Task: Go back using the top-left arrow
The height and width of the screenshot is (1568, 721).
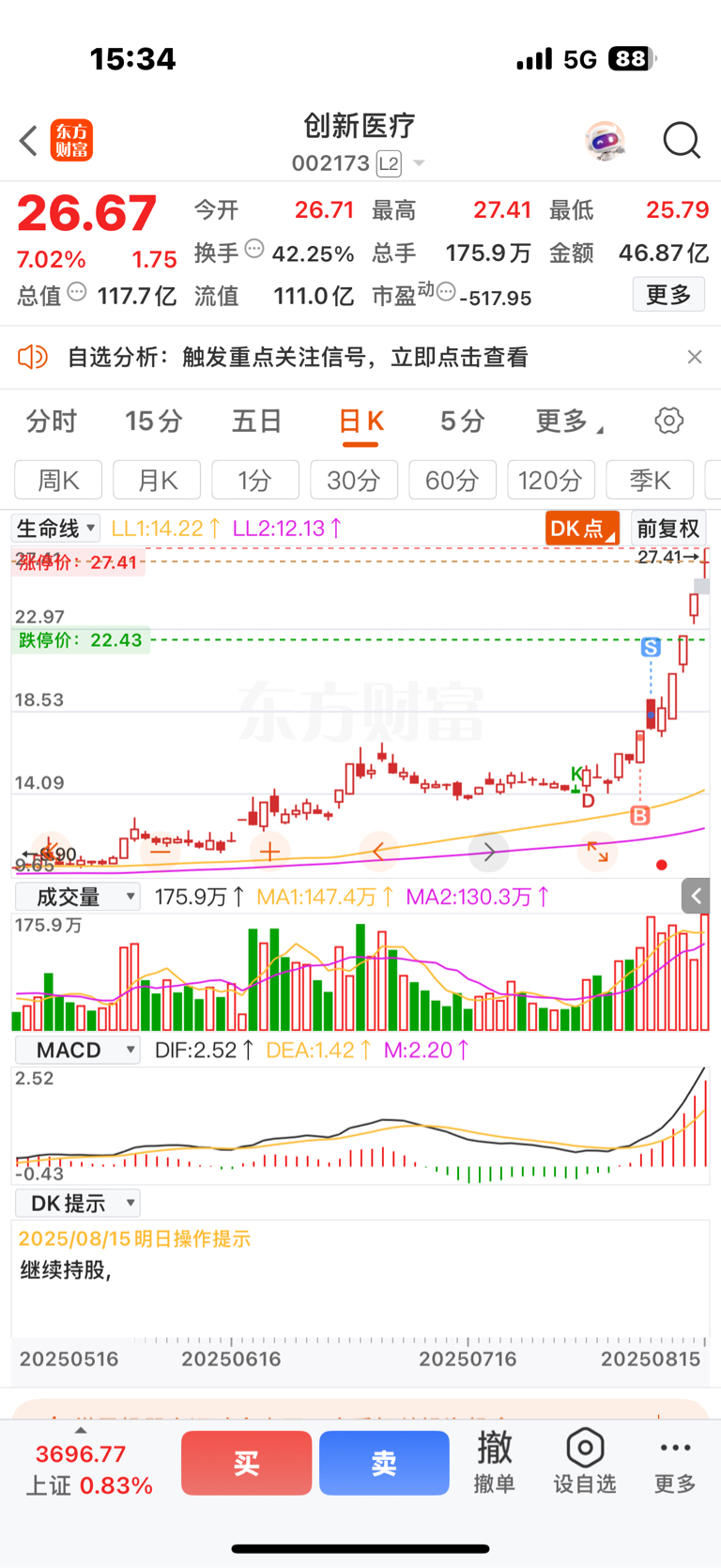Action: (x=28, y=142)
